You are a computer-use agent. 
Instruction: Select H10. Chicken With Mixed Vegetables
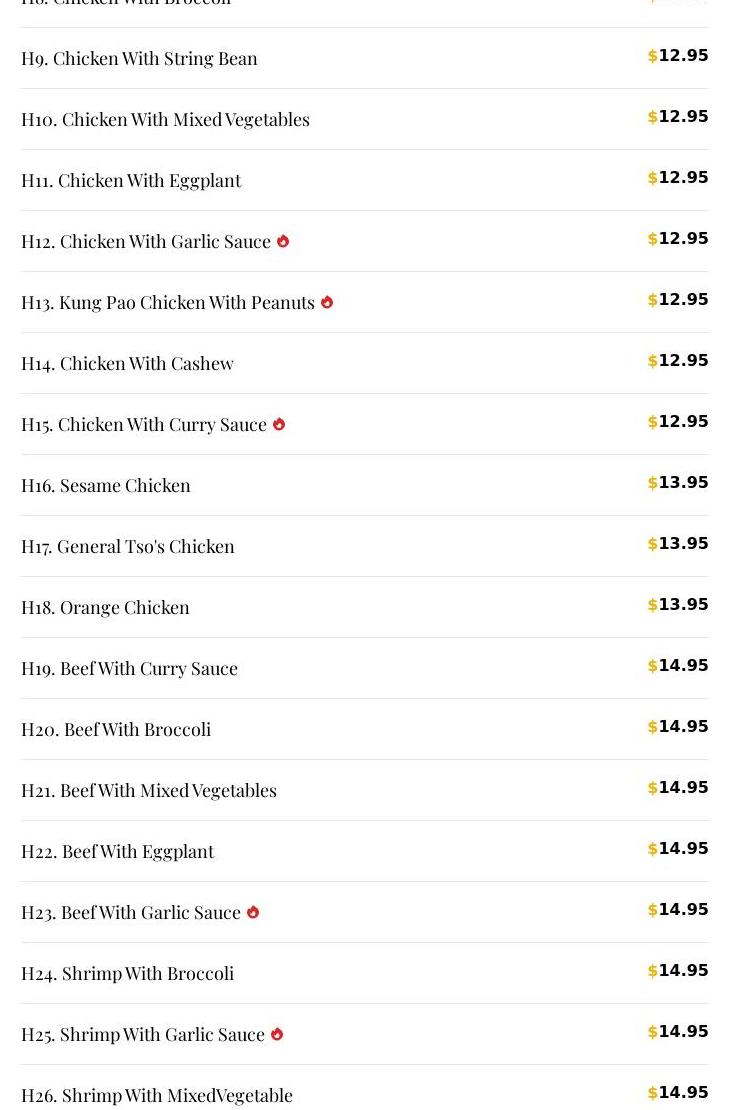click(165, 119)
